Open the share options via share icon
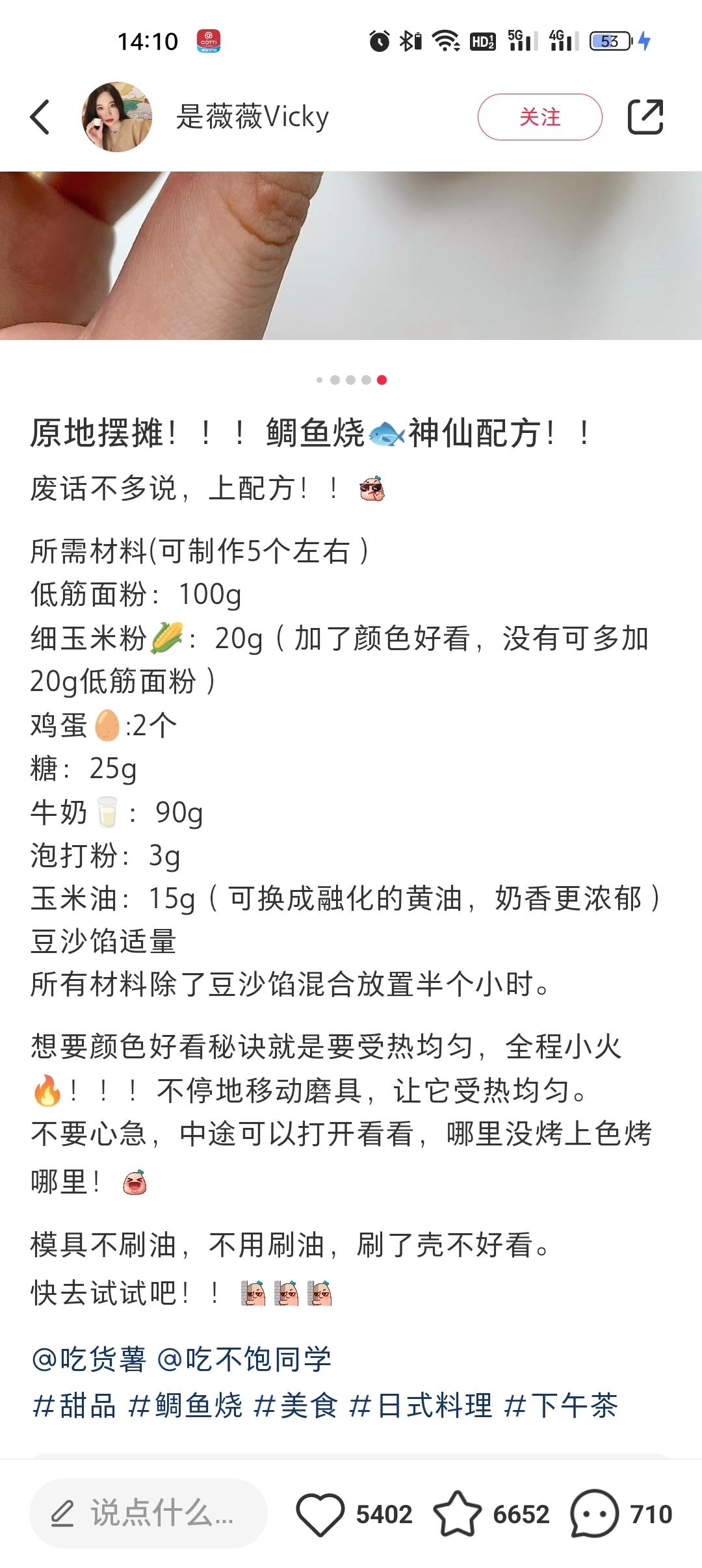The image size is (702, 1568). [x=646, y=117]
